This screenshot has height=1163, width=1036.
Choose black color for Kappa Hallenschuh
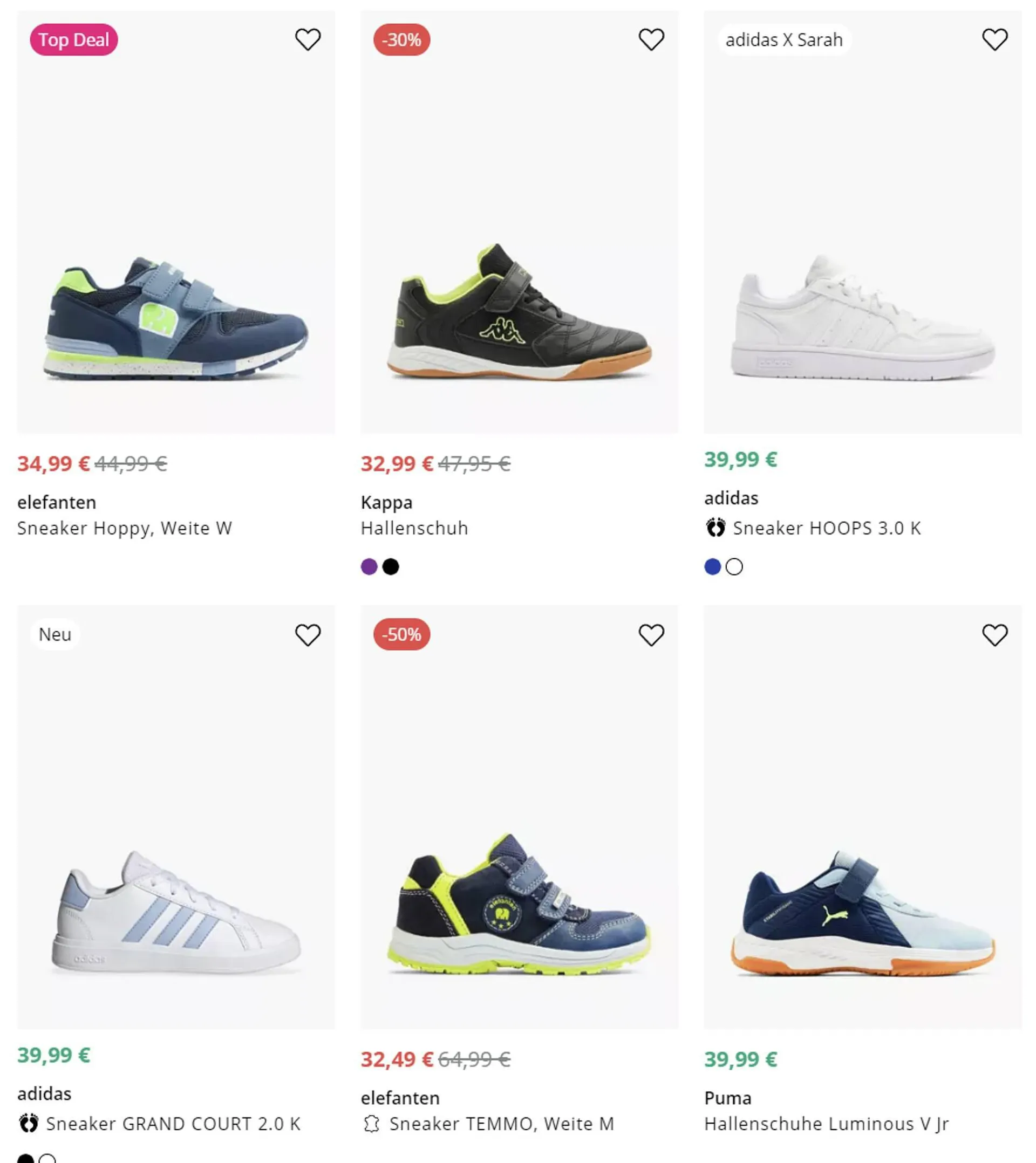click(x=391, y=567)
